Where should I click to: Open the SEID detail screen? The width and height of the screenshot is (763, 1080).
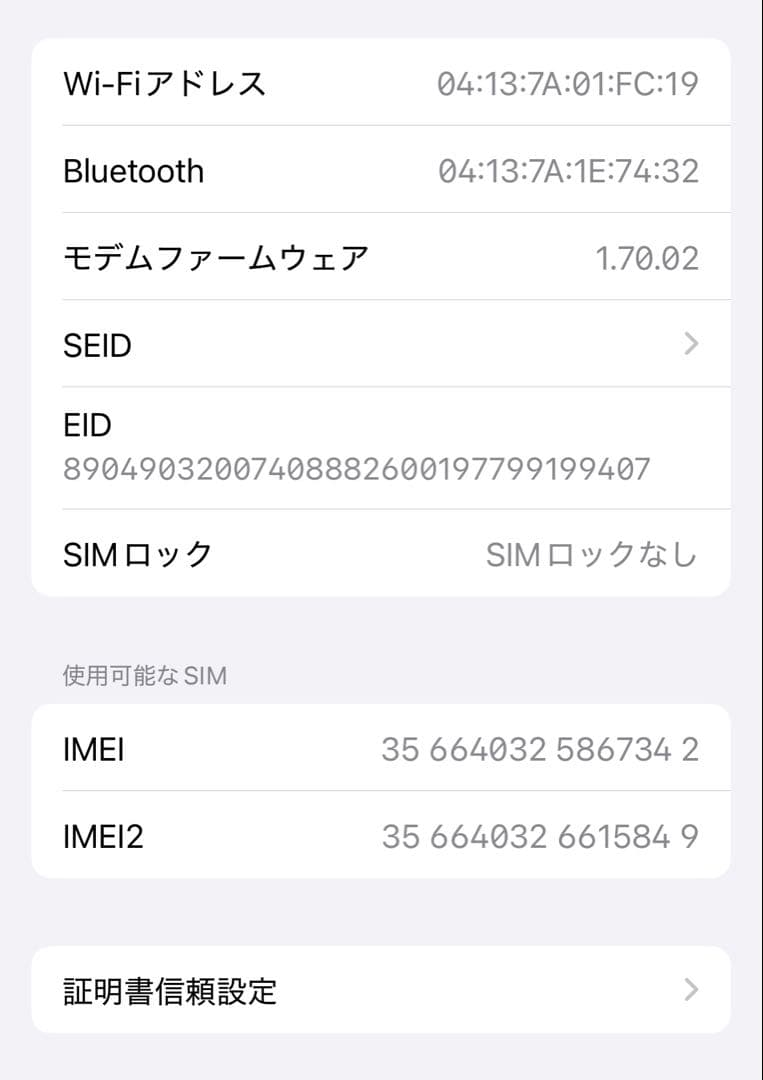[x=380, y=345]
